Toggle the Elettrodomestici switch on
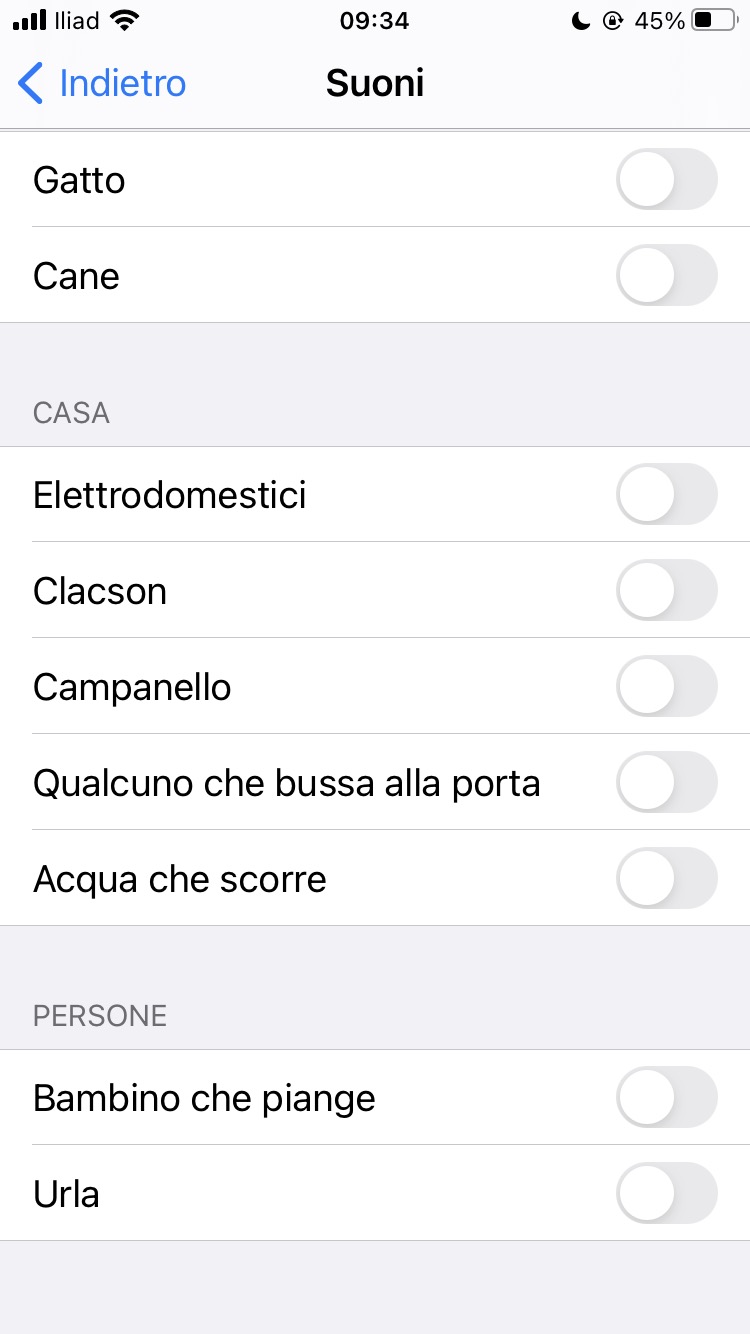This screenshot has width=750, height=1334. (666, 495)
